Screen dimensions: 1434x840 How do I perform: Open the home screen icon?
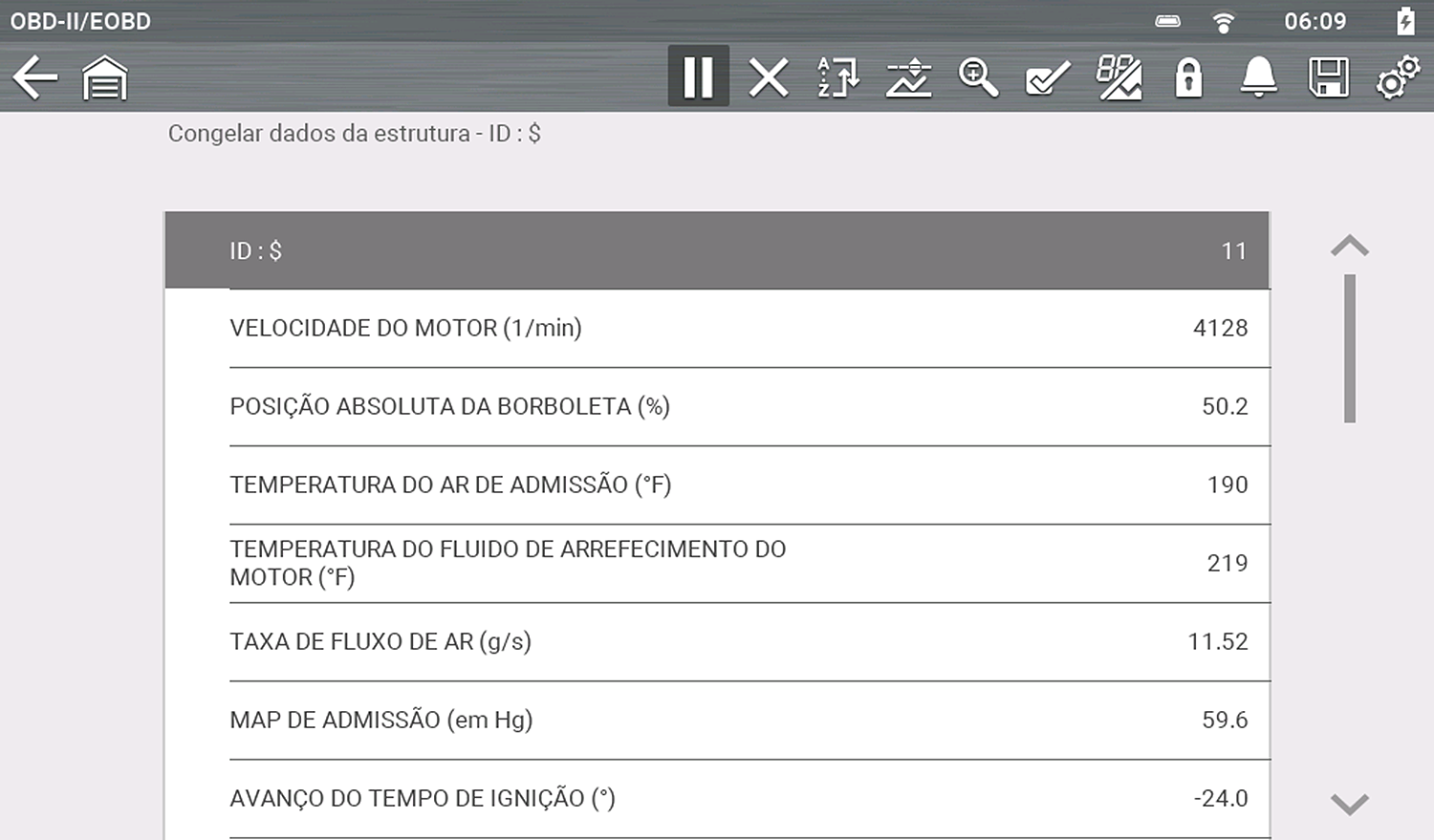[x=104, y=77]
